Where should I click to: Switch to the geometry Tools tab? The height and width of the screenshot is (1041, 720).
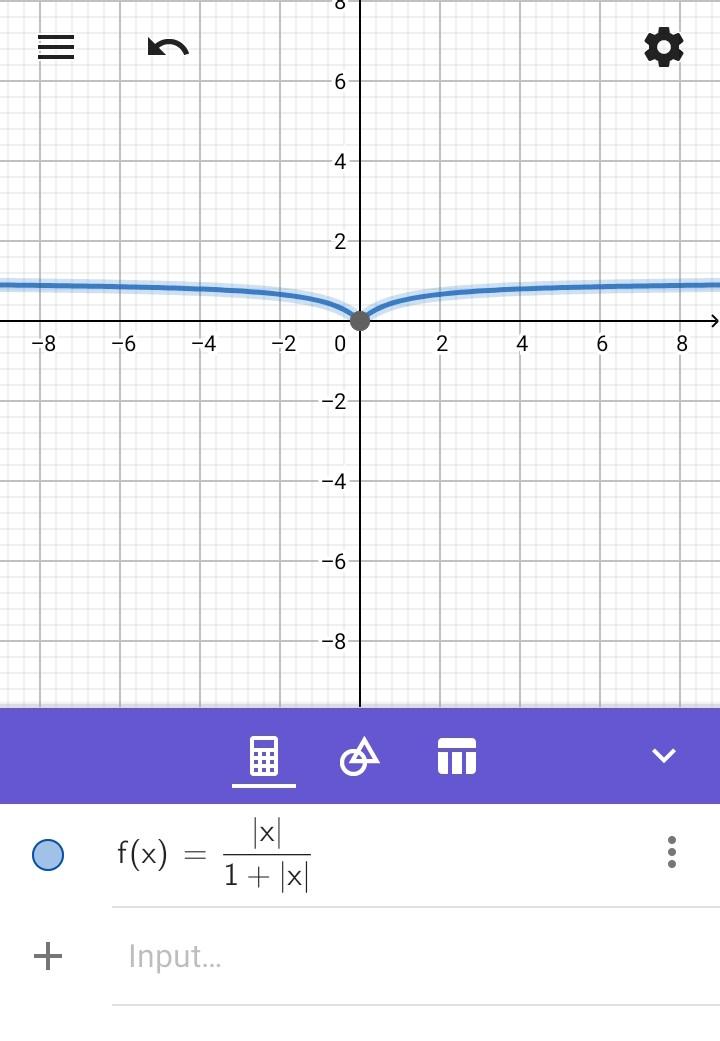tap(360, 756)
